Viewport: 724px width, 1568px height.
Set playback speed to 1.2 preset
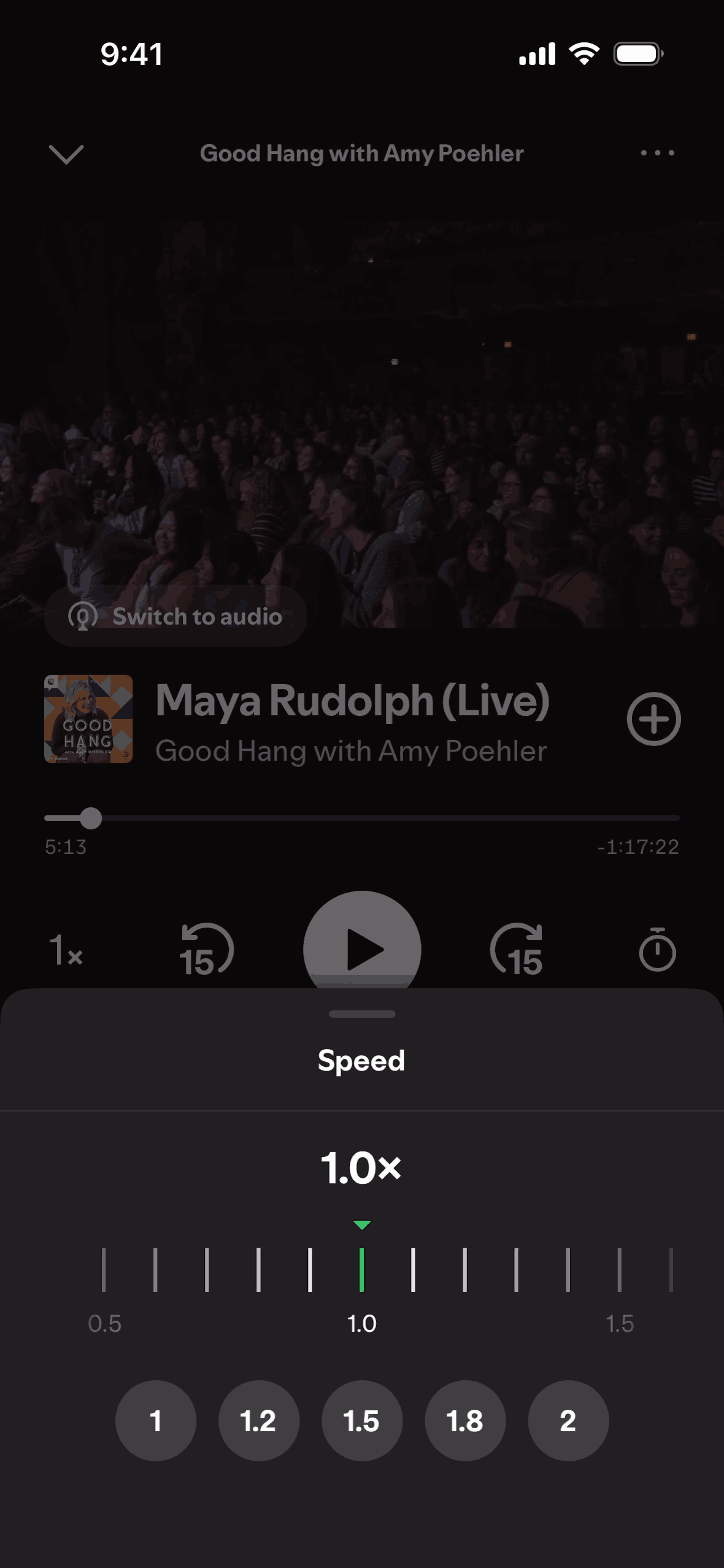tap(258, 1421)
